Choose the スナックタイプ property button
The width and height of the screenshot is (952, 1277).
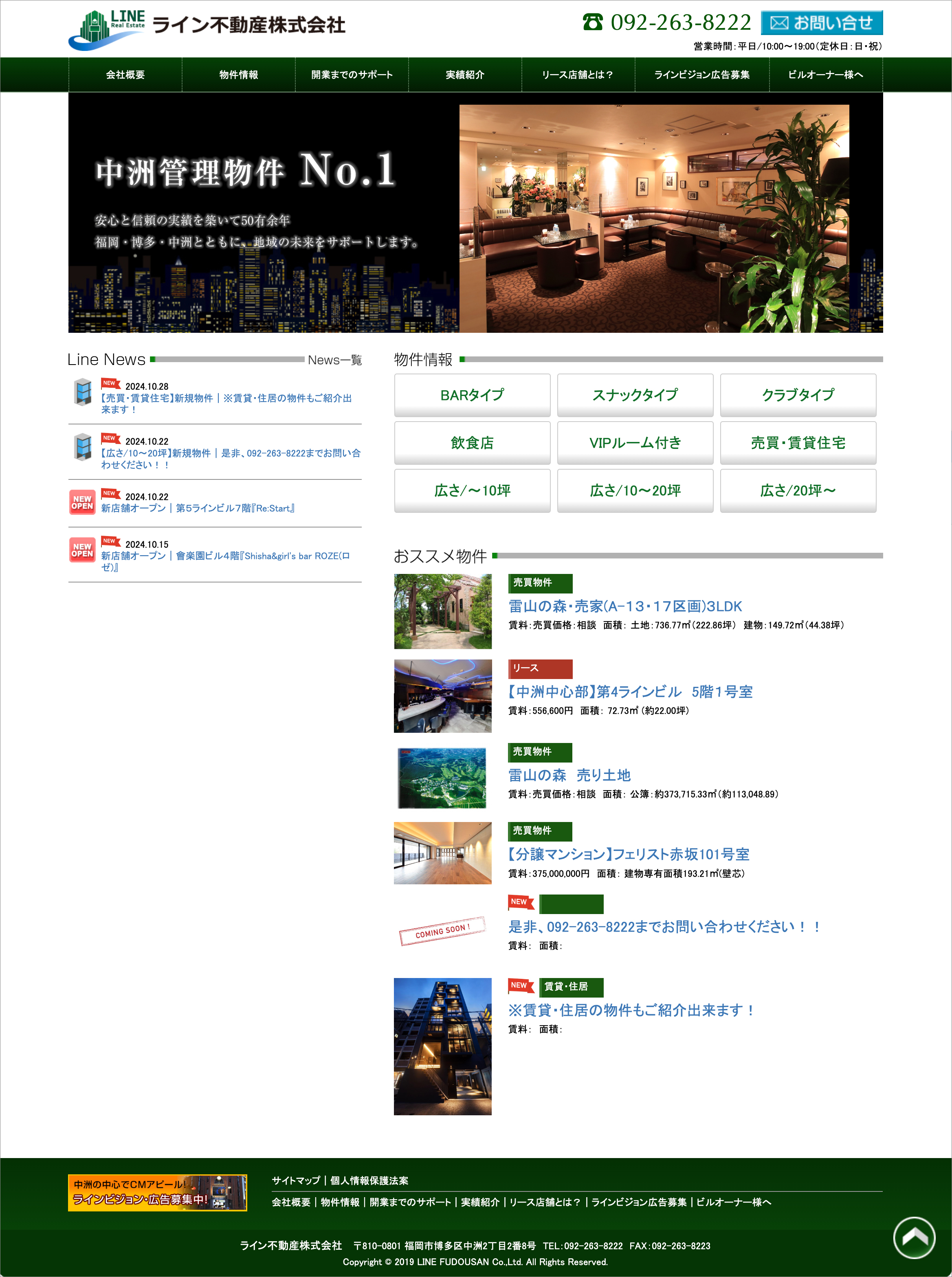click(635, 395)
